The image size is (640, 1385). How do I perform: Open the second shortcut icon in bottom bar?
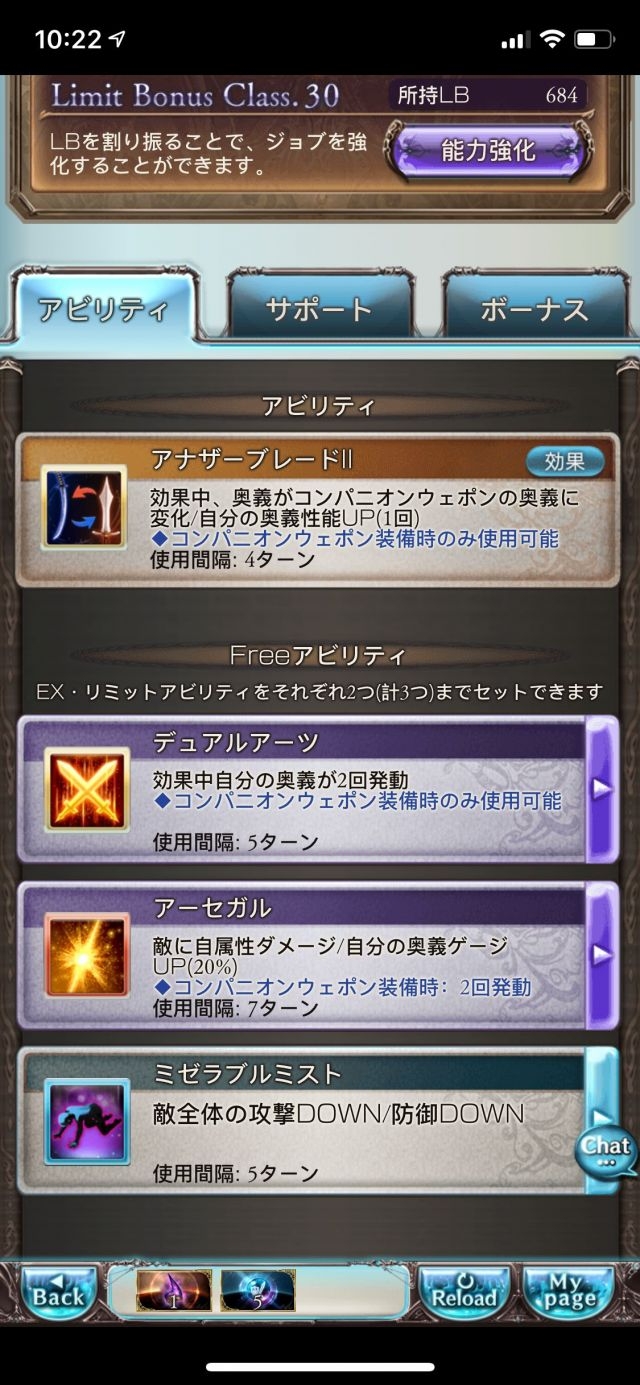(x=257, y=1291)
